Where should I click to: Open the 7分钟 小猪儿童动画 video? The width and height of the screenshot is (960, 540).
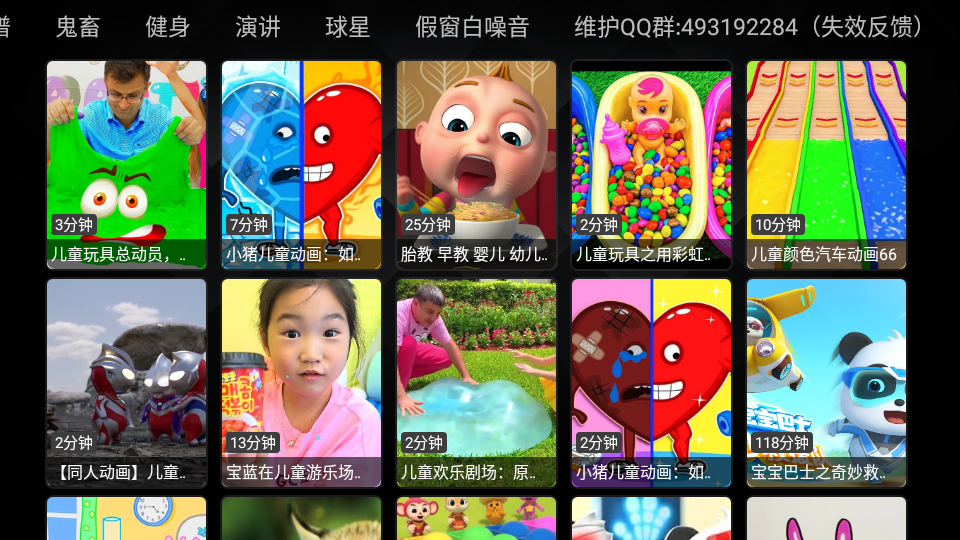pyautogui.click(x=301, y=165)
